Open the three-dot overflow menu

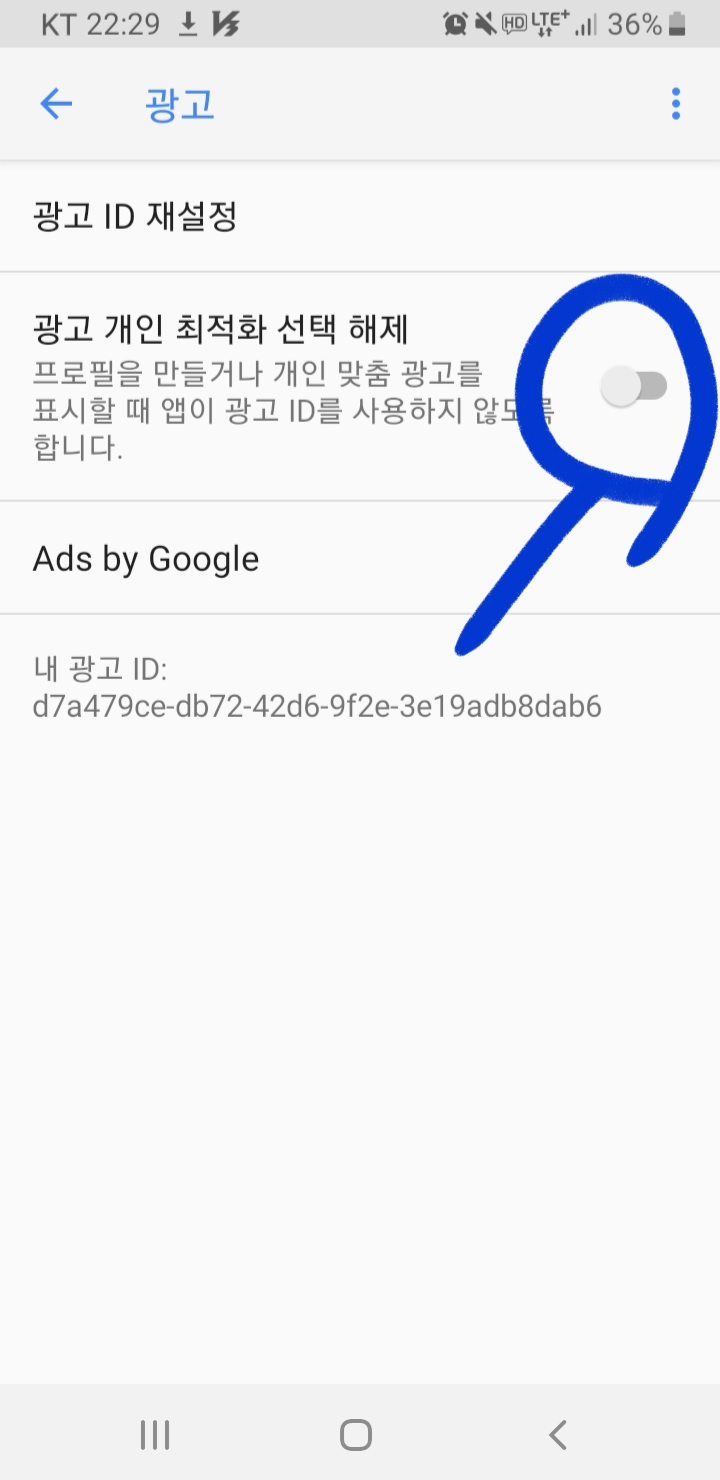pos(676,104)
